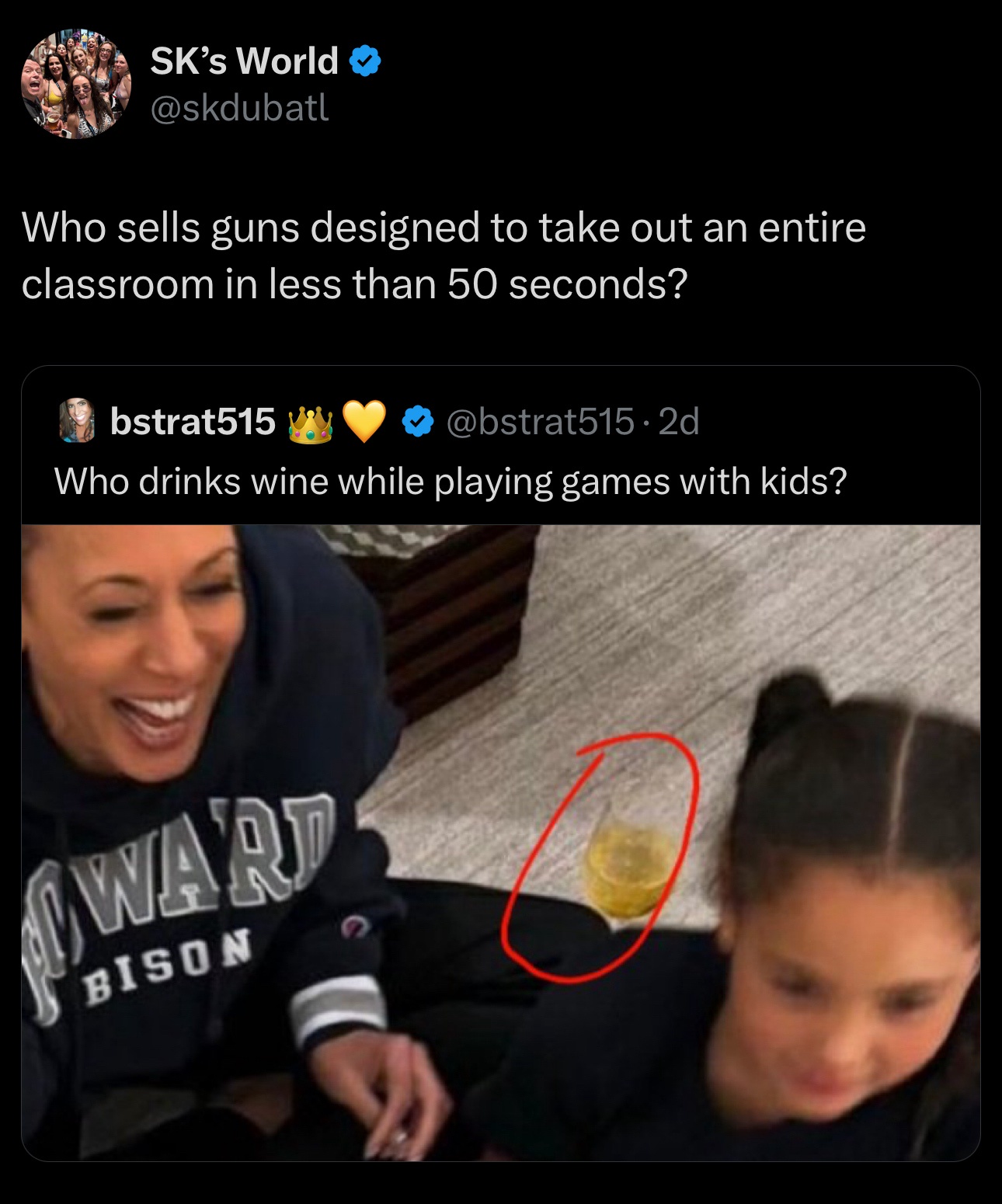Open the quoted post by bstrat515

449,482
